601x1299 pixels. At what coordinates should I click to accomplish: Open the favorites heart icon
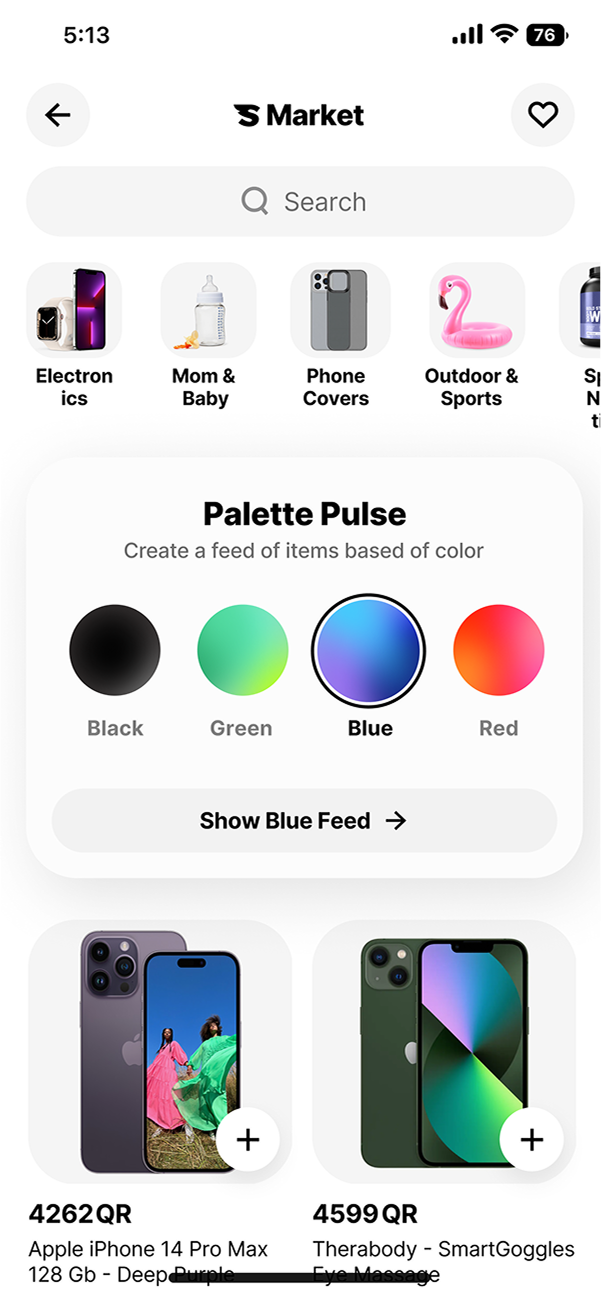tap(542, 116)
